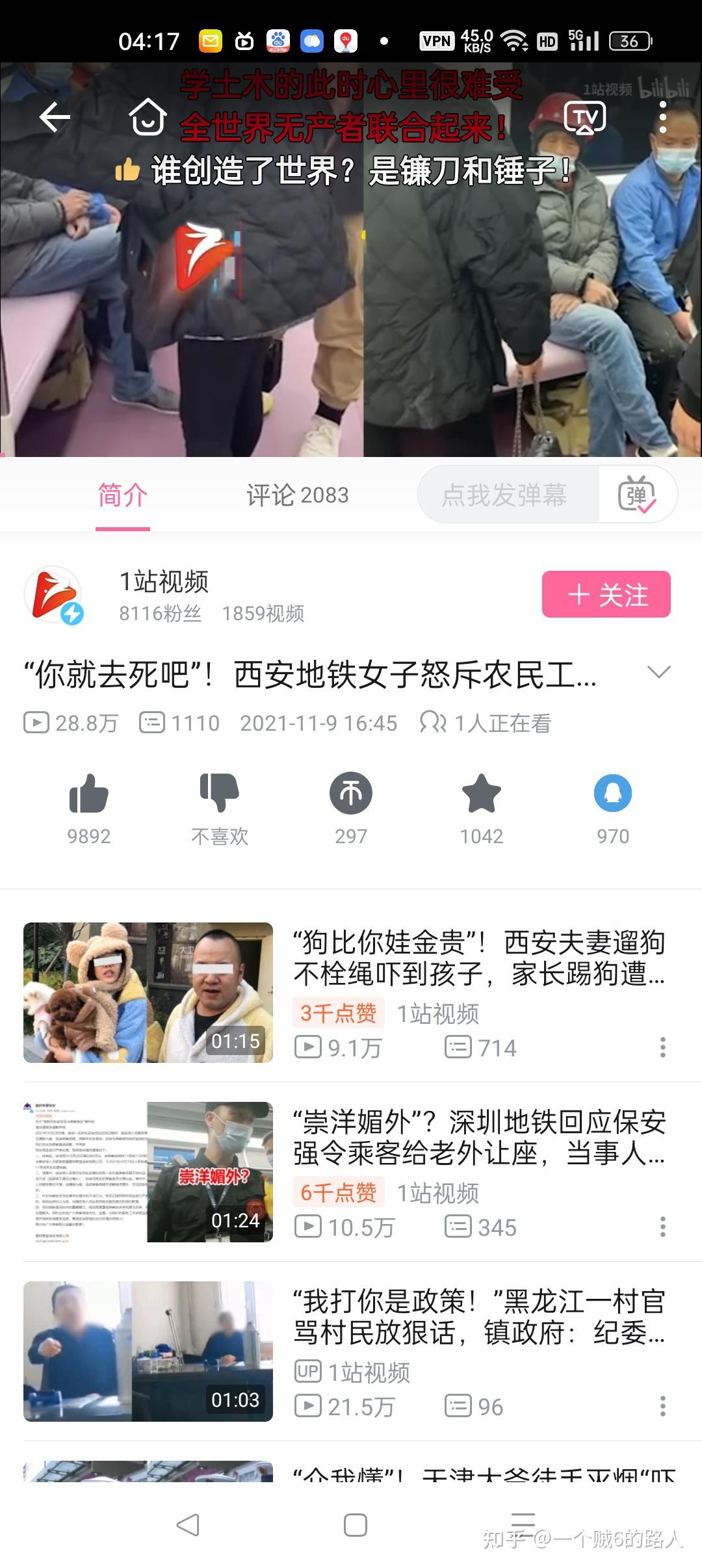
Task: Add the video to favorites
Action: [482, 794]
